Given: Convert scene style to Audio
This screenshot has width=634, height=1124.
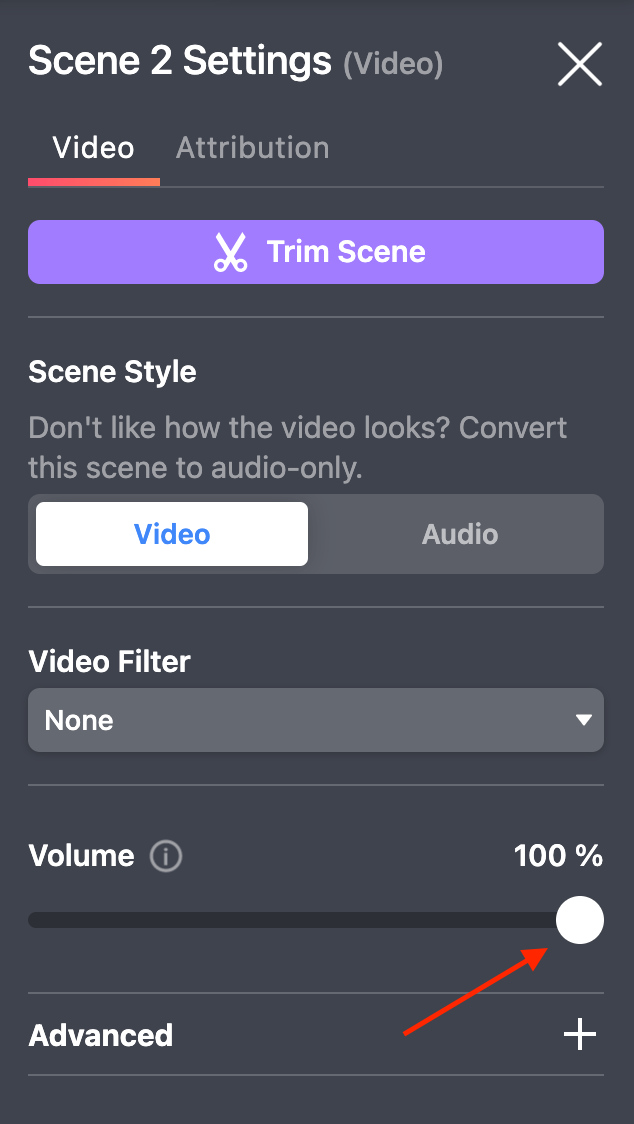Looking at the screenshot, I should (x=459, y=534).
